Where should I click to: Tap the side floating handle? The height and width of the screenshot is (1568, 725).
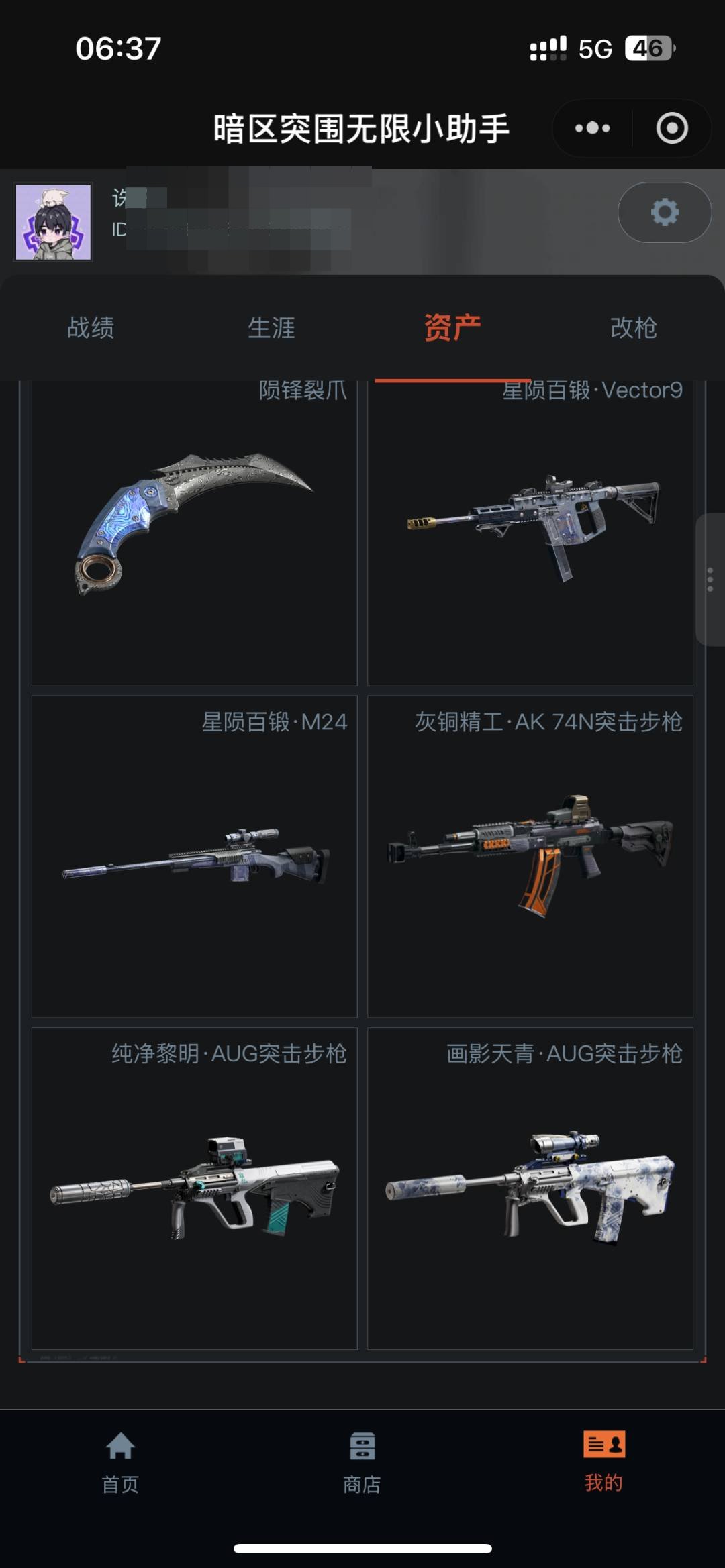(x=710, y=579)
